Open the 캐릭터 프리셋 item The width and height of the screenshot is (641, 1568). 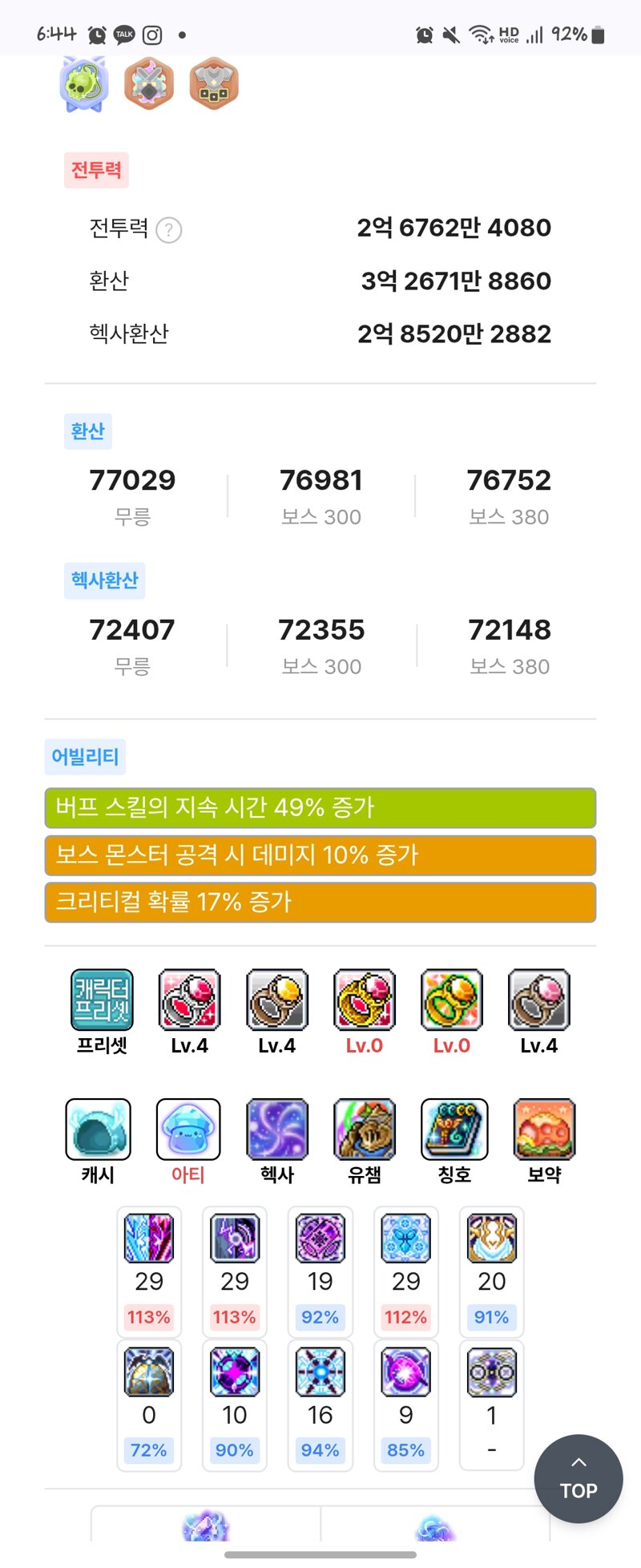coord(102,1000)
